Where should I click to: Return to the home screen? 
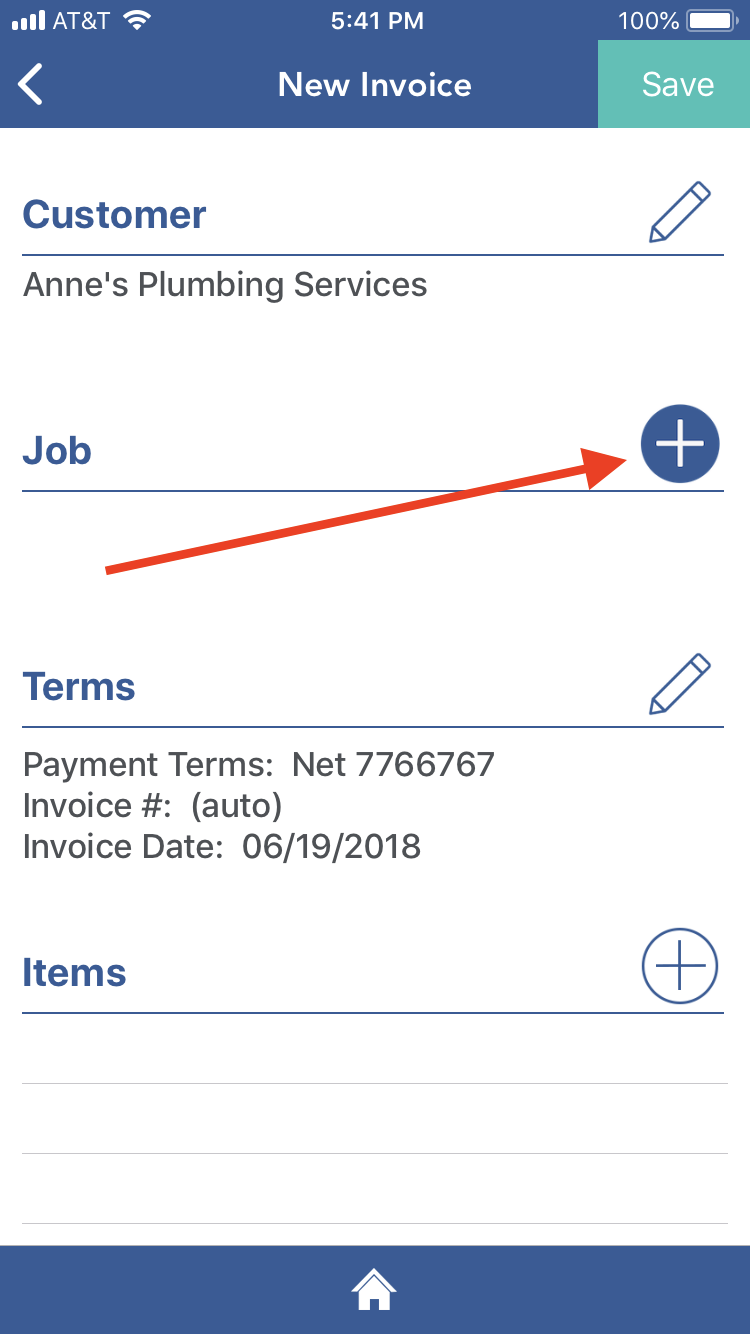tap(374, 1289)
